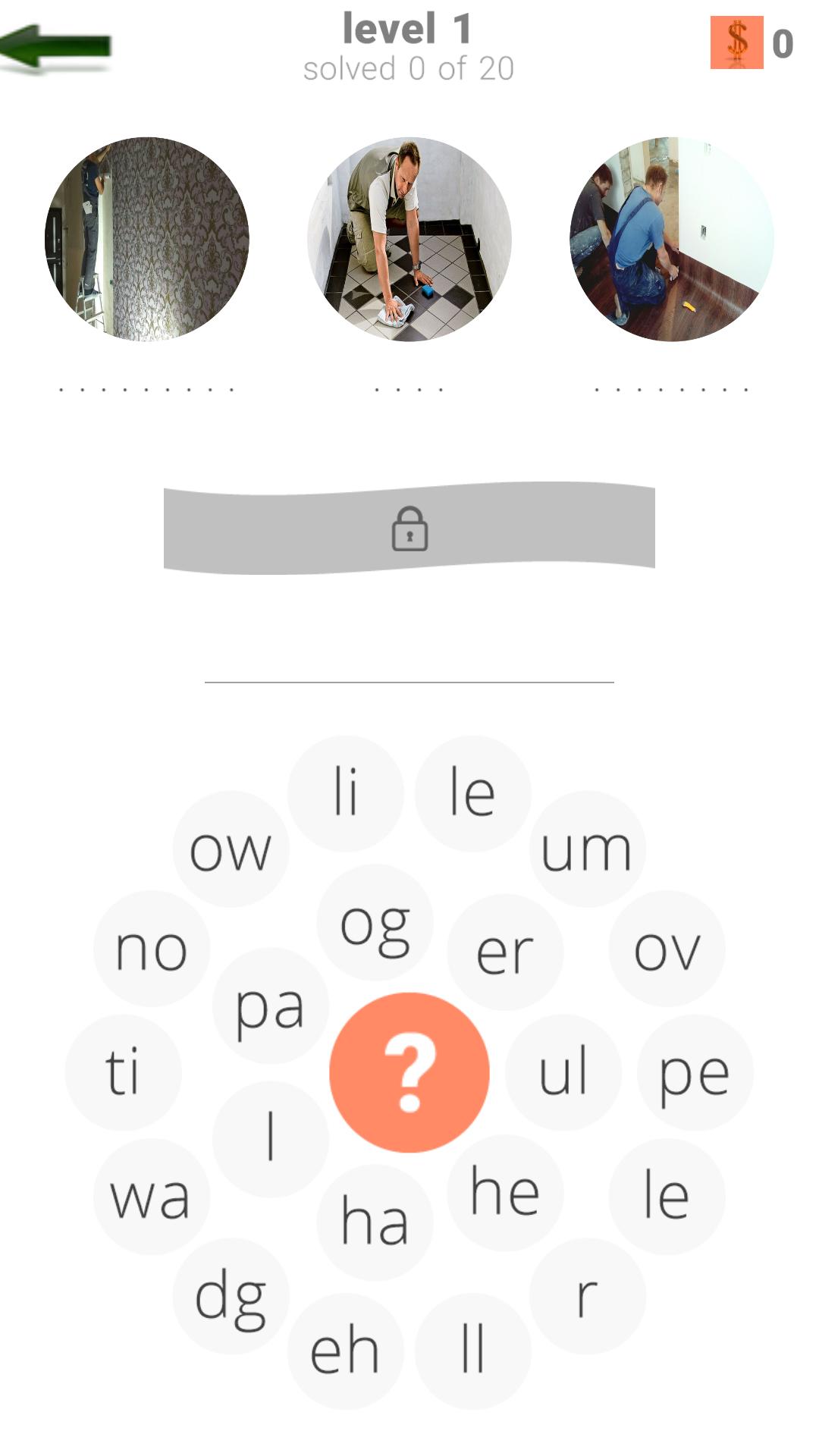Pick the "li" syllable

coord(346,793)
